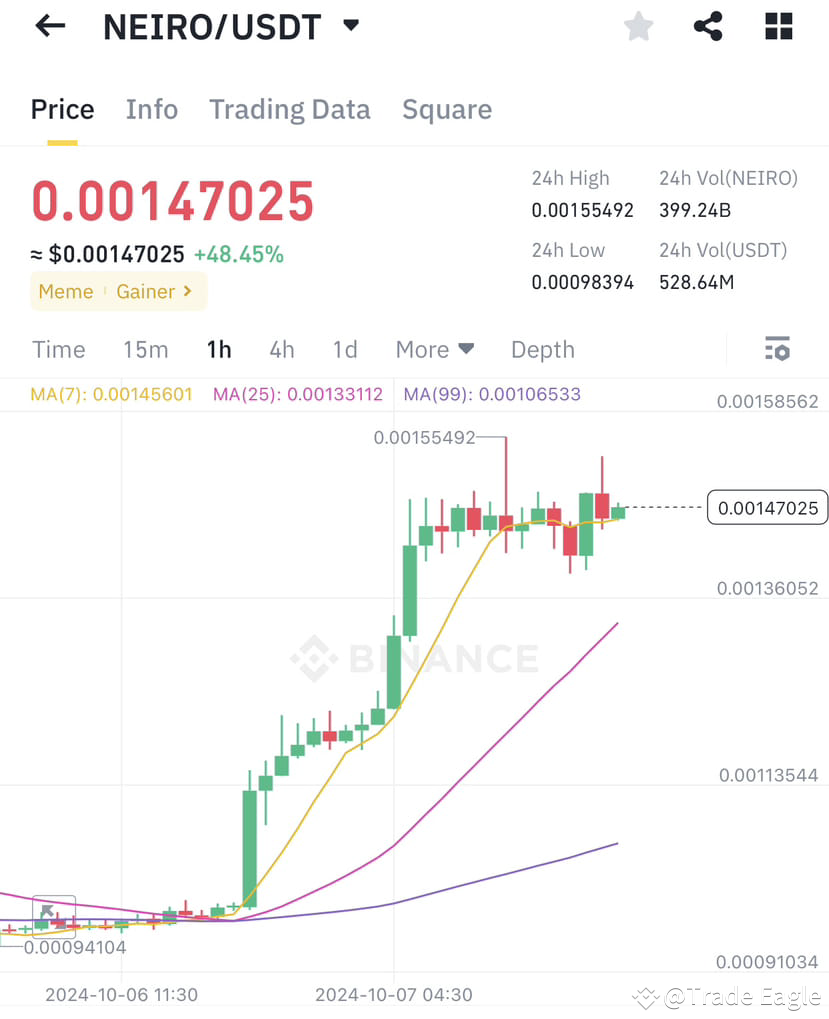The width and height of the screenshot is (829, 1019).
Task: Switch to the Trading Data tab
Action: tap(289, 109)
